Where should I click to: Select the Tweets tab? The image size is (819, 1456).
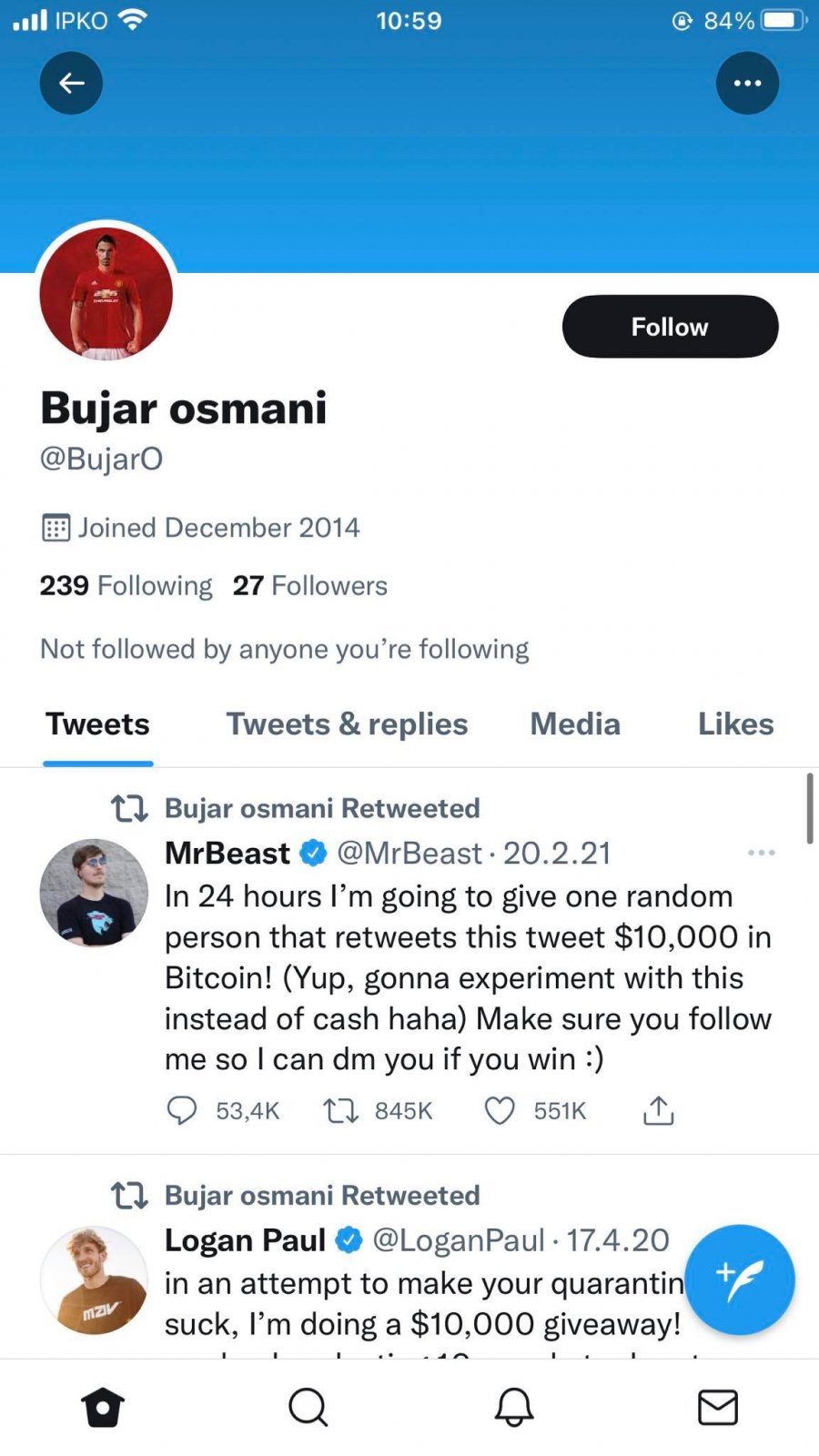(x=97, y=724)
